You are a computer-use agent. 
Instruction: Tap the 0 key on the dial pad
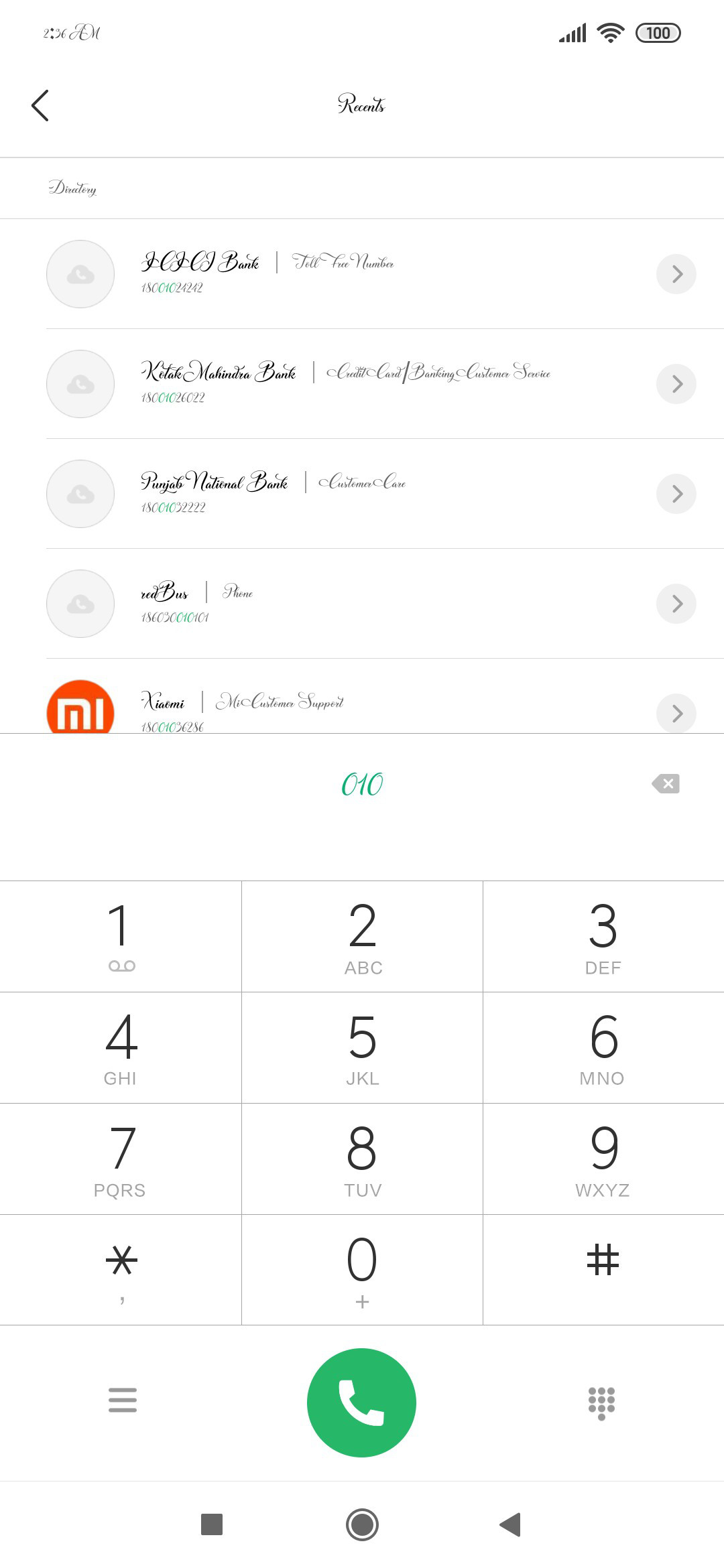point(362,1270)
